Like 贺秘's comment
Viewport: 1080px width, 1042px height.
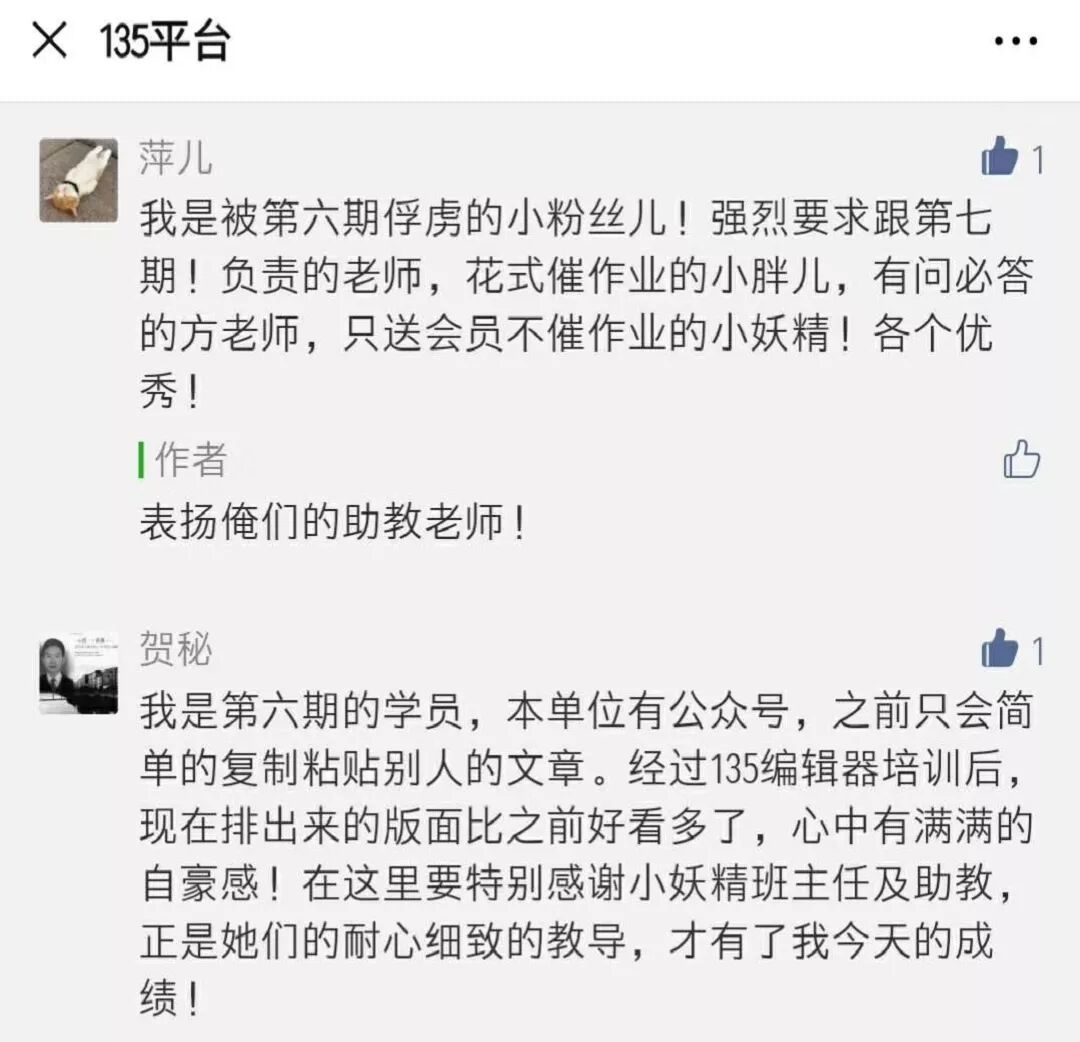(1000, 650)
